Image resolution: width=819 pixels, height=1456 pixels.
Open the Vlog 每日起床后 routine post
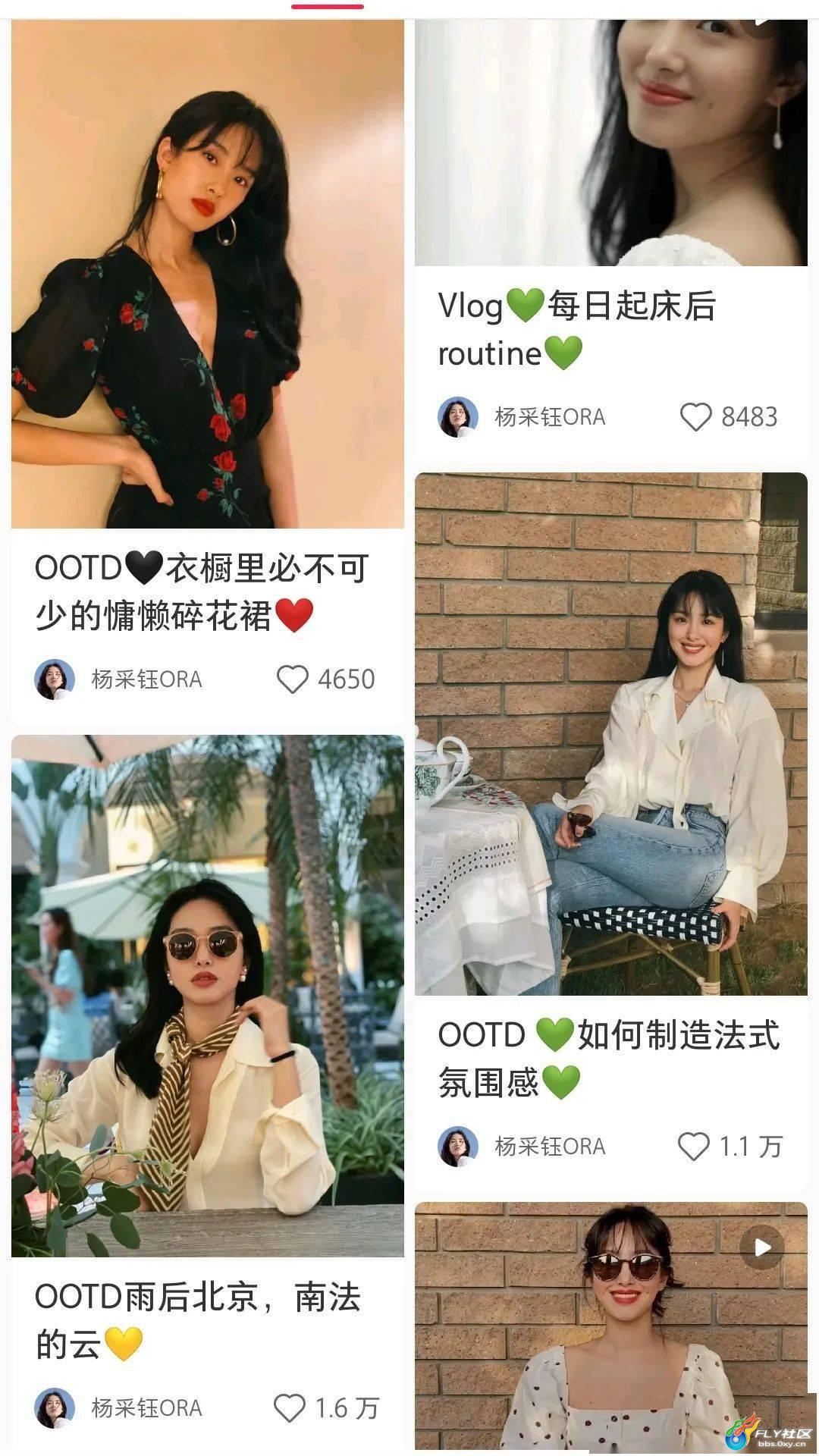(577, 329)
